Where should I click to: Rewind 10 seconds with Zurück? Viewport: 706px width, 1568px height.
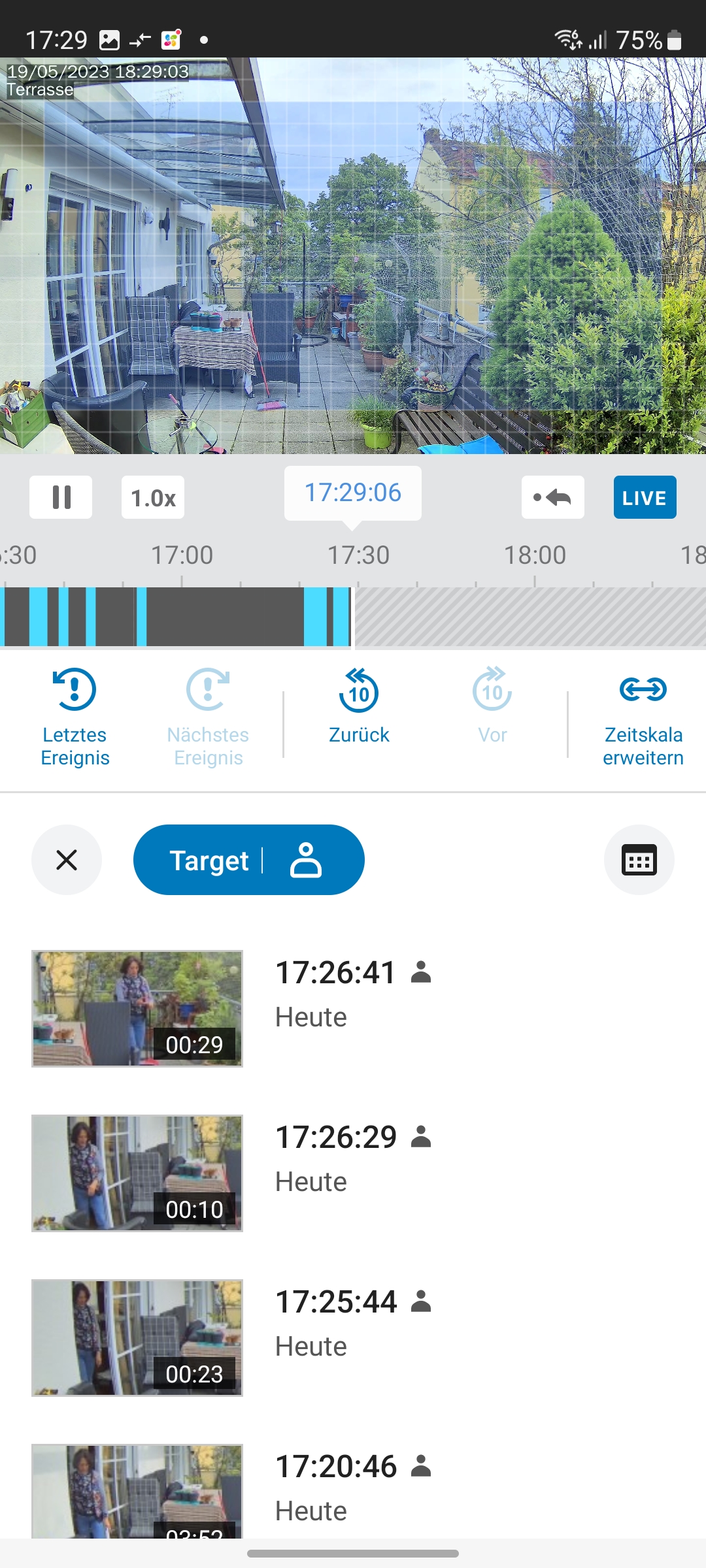coord(359,707)
